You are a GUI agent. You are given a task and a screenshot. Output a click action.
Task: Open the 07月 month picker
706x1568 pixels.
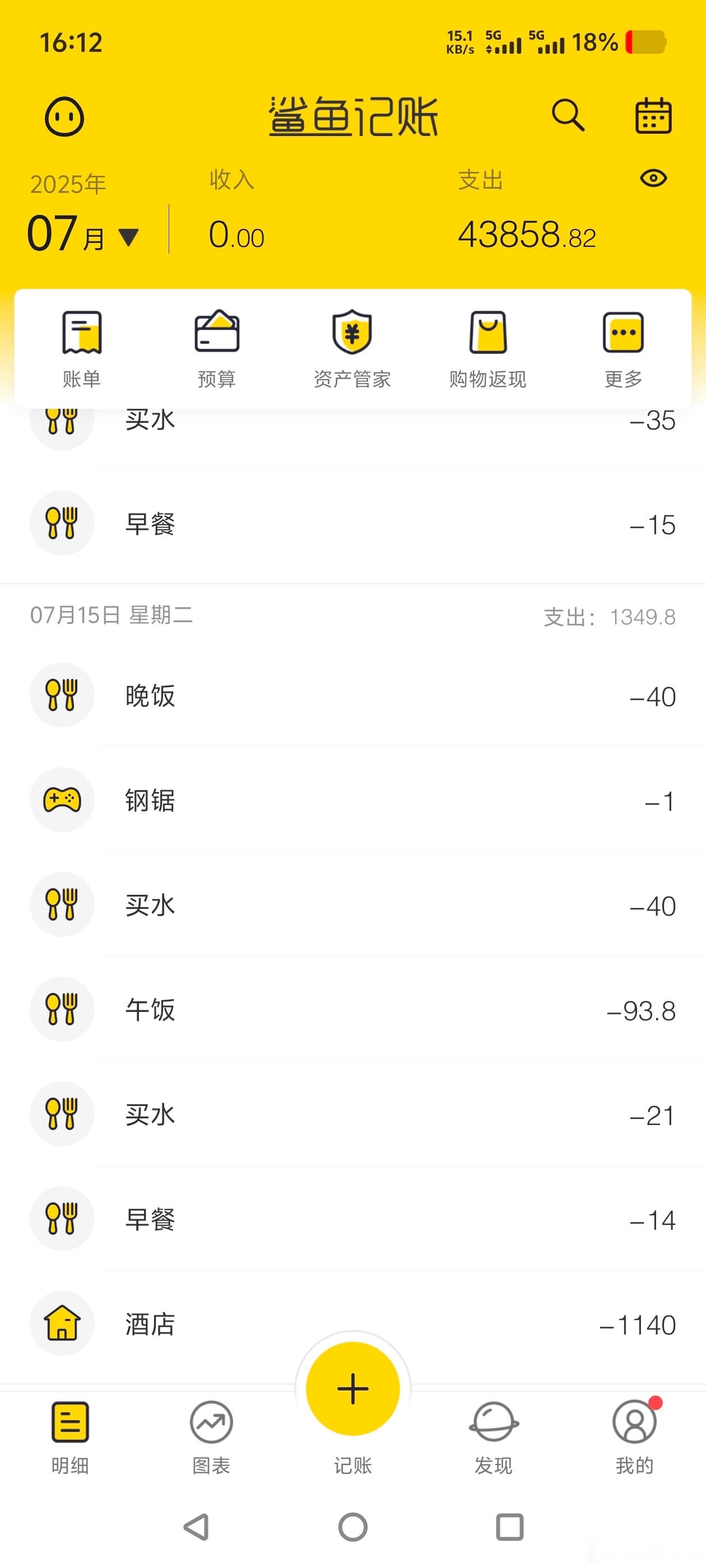(x=83, y=234)
